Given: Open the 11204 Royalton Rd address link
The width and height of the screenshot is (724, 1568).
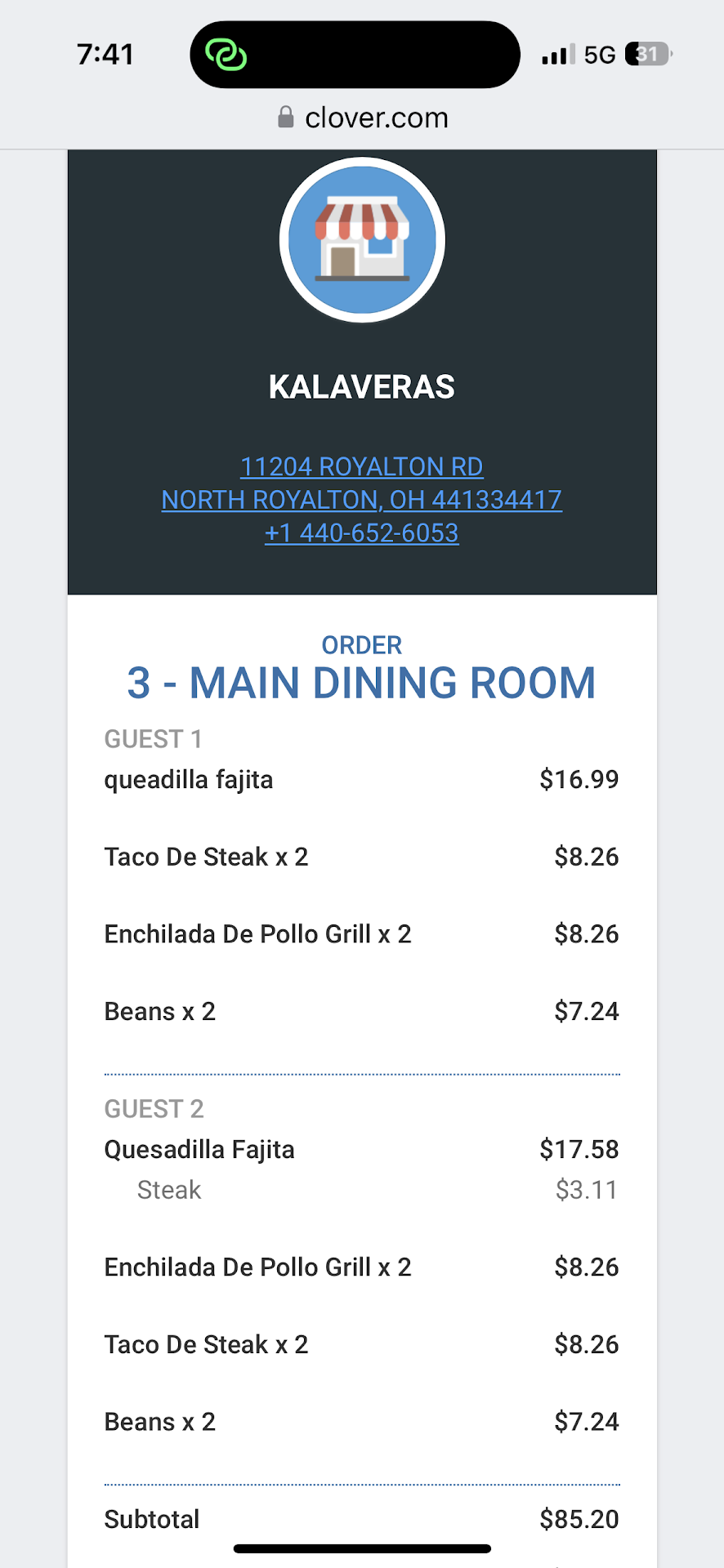Looking at the screenshot, I should pos(361,467).
